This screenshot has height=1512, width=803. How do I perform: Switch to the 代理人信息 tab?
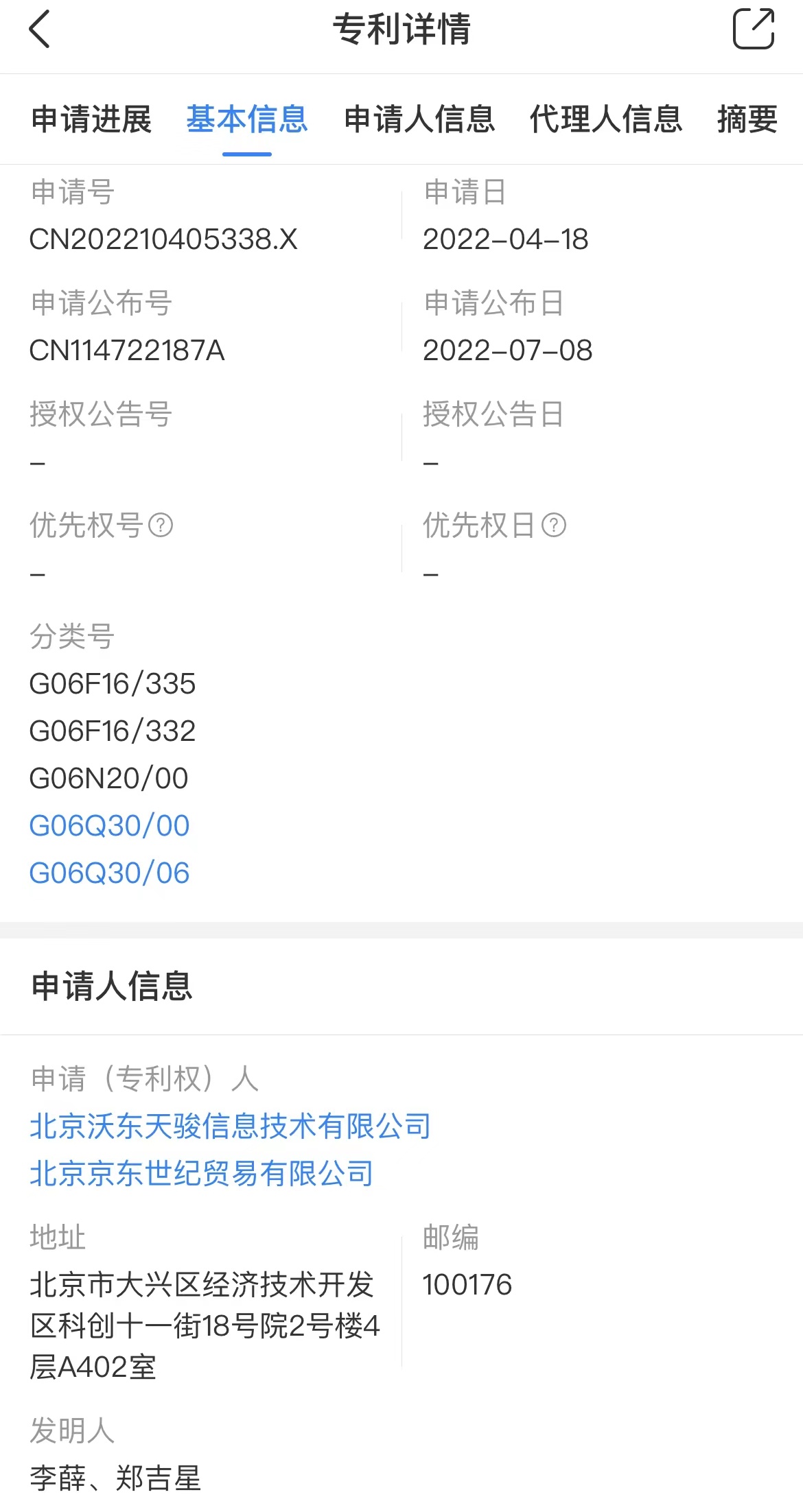coord(606,119)
